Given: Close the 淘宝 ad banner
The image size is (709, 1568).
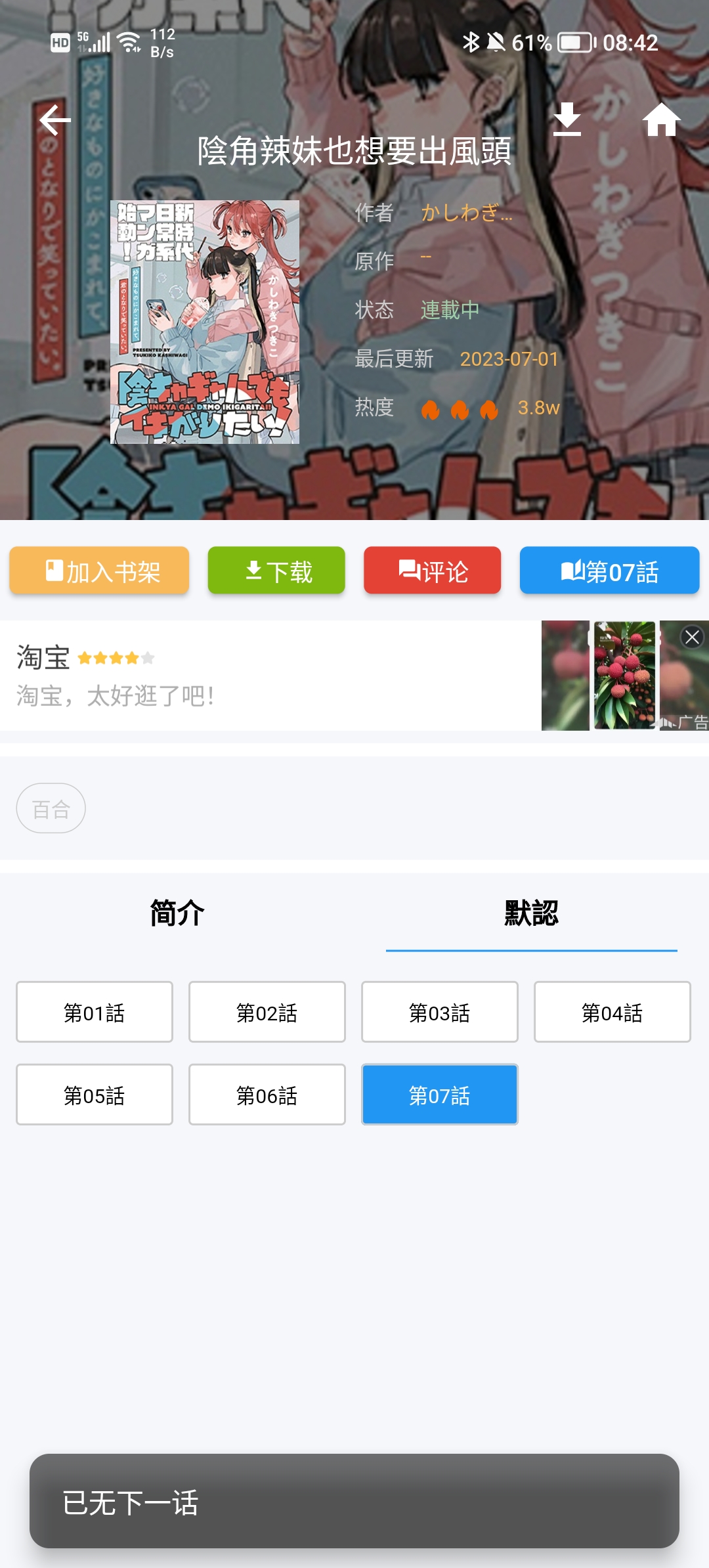Looking at the screenshot, I should tap(692, 637).
